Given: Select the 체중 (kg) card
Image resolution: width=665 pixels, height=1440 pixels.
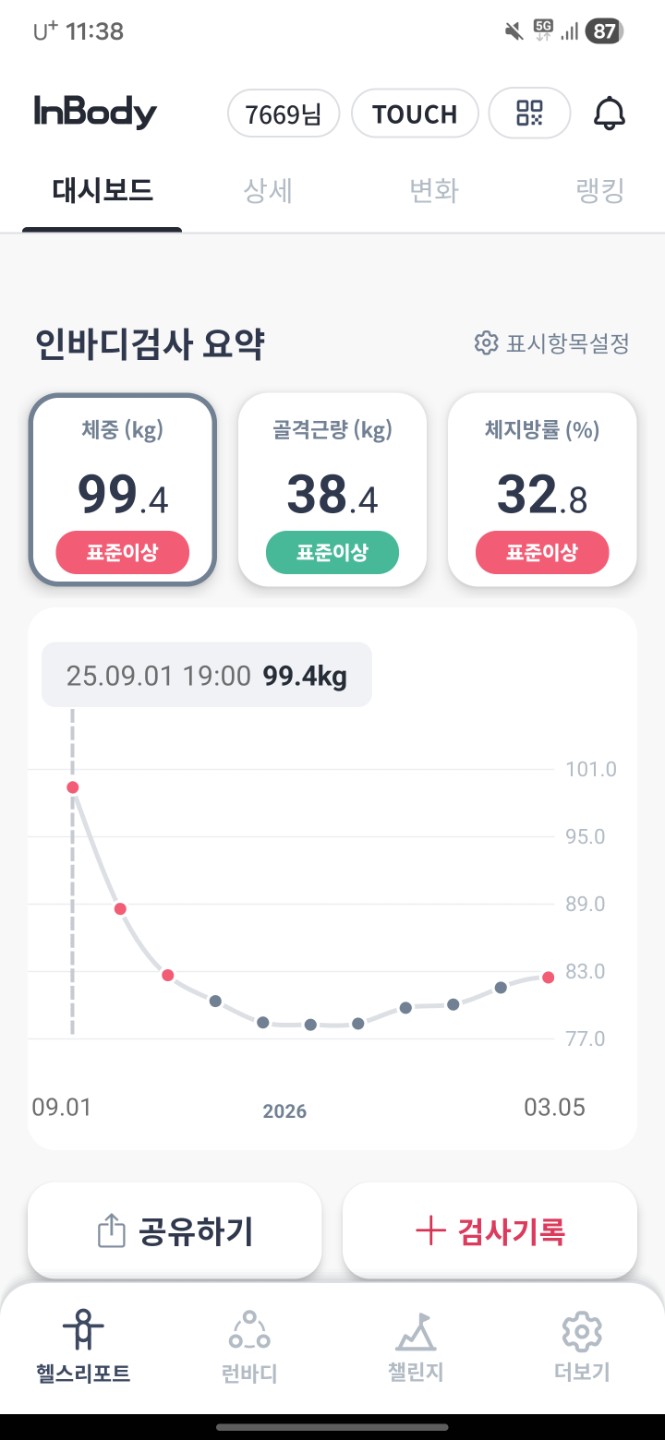Looking at the screenshot, I should (x=122, y=488).
